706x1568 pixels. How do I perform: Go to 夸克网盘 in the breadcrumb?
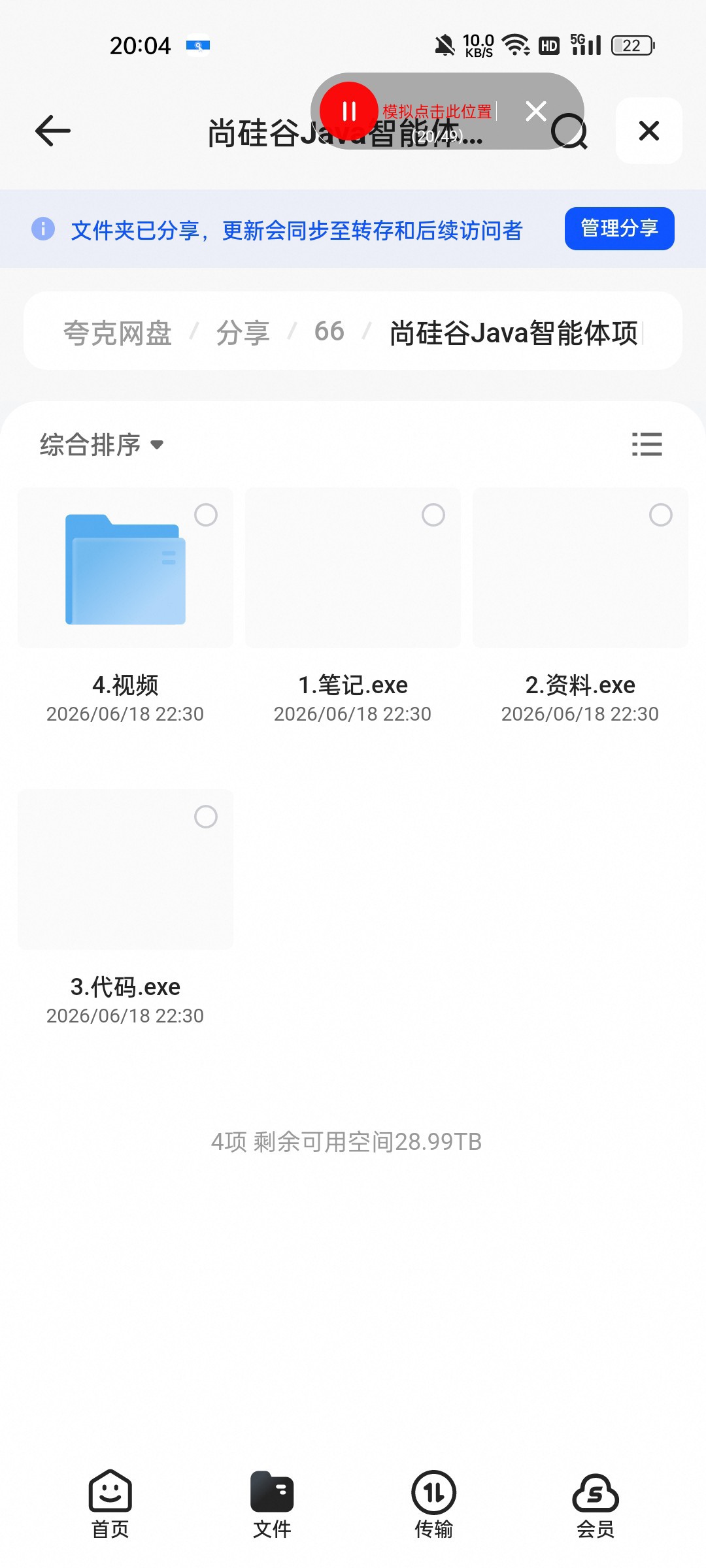118,333
